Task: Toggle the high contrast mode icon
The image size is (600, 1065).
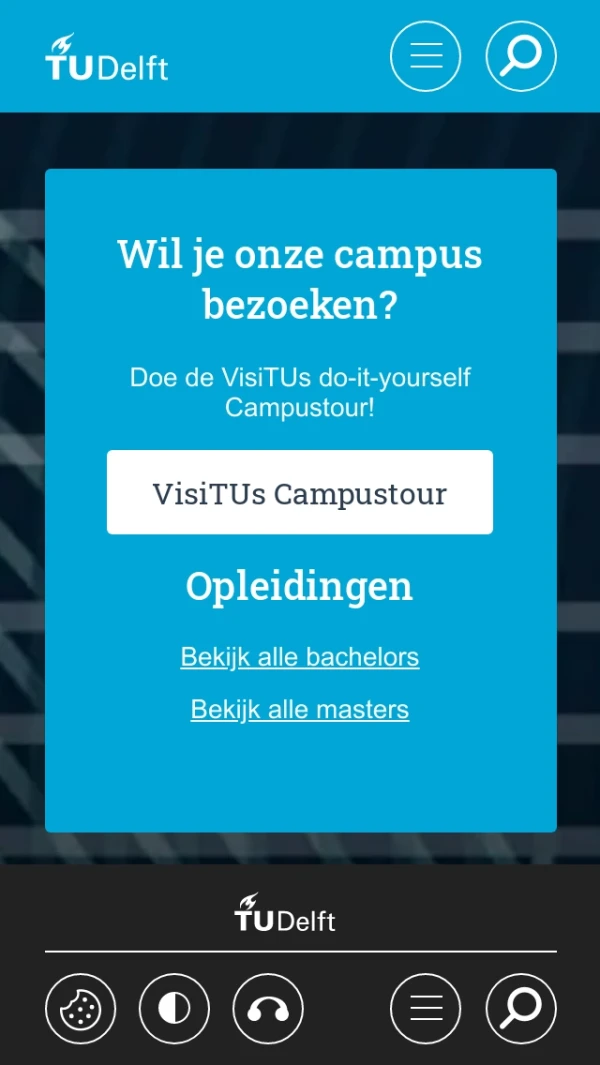Action: (174, 1009)
